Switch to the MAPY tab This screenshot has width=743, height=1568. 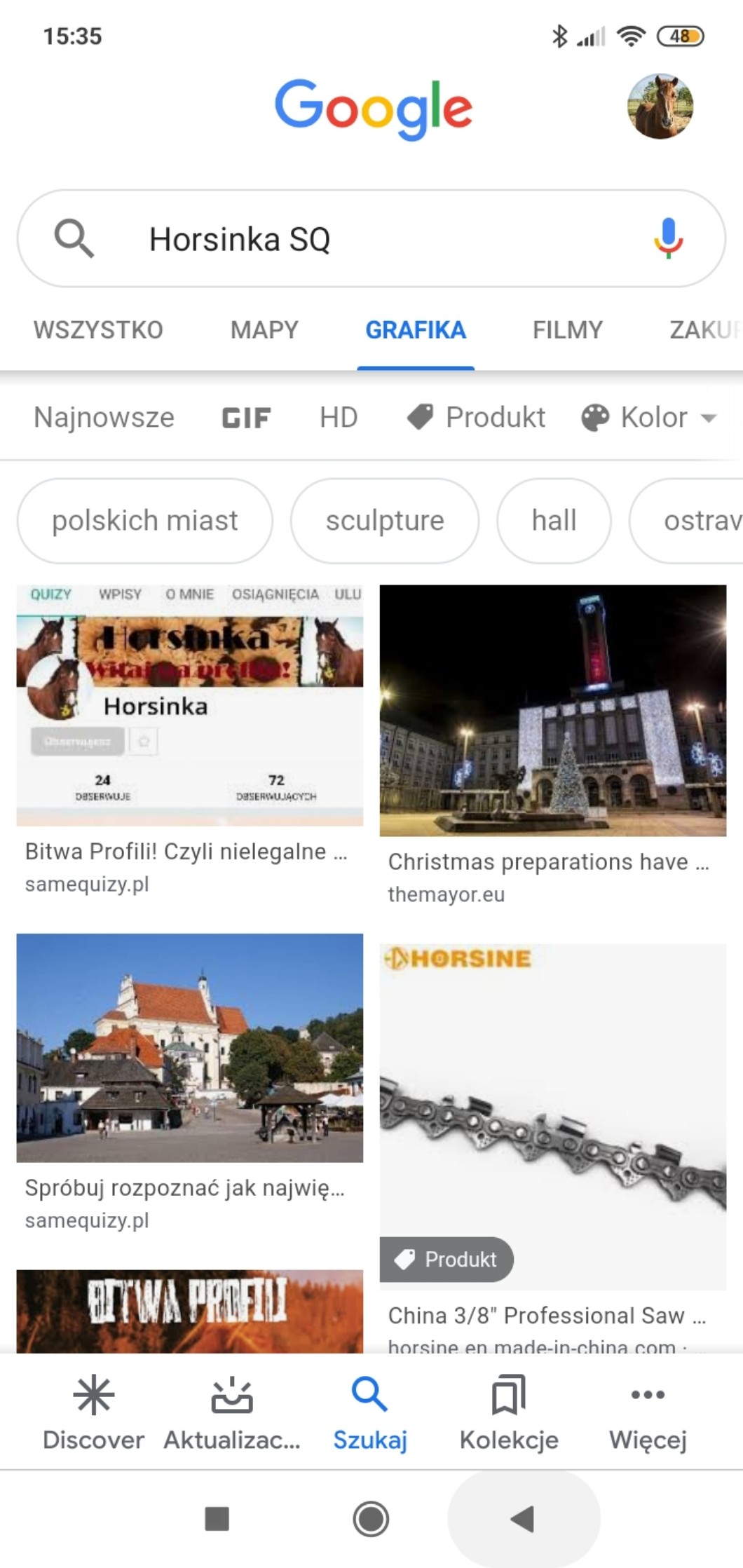click(x=264, y=329)
